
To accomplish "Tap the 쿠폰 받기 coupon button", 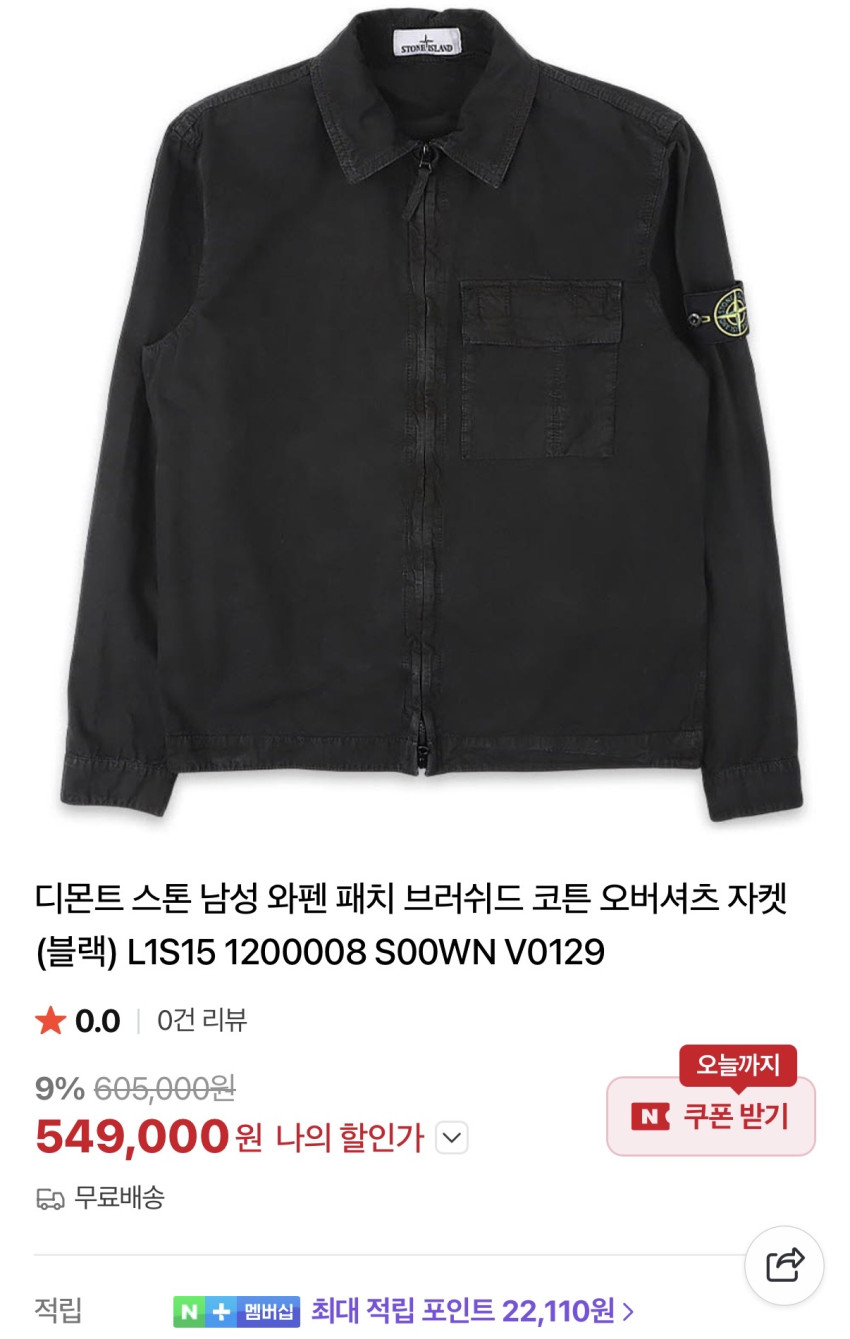I will tap(711, 1116).
